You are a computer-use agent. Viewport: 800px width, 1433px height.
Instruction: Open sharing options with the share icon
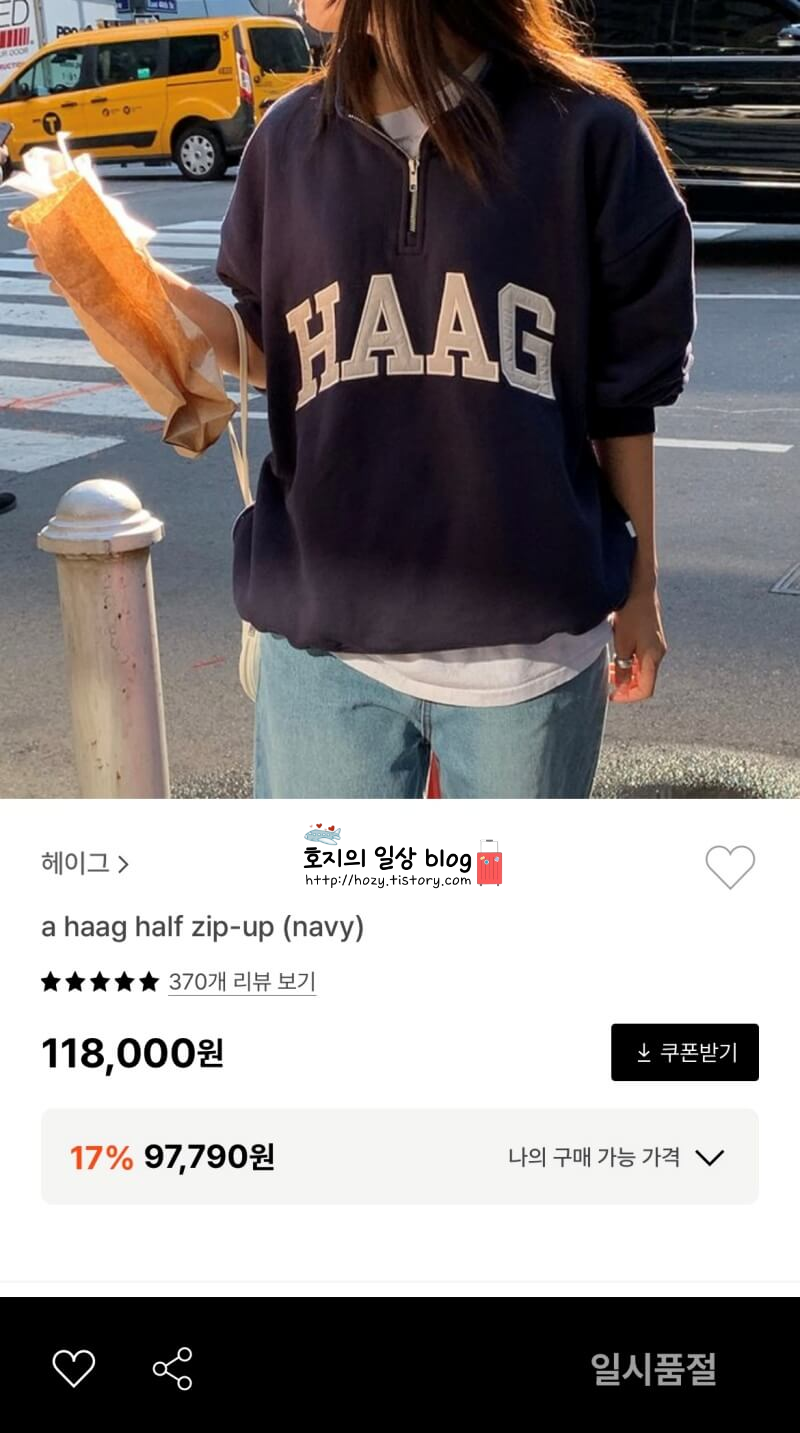click(x=173, y=1371)
